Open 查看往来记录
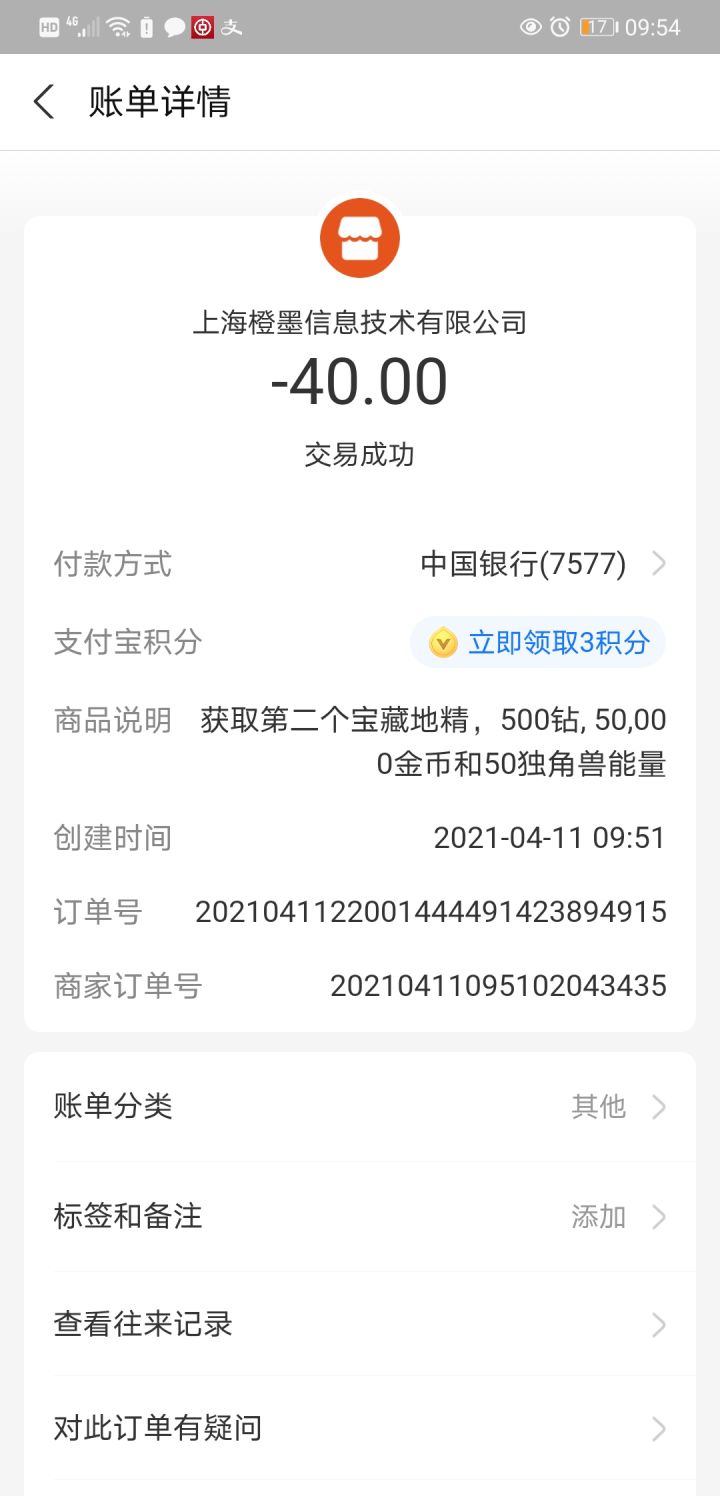 point(360,1325)
